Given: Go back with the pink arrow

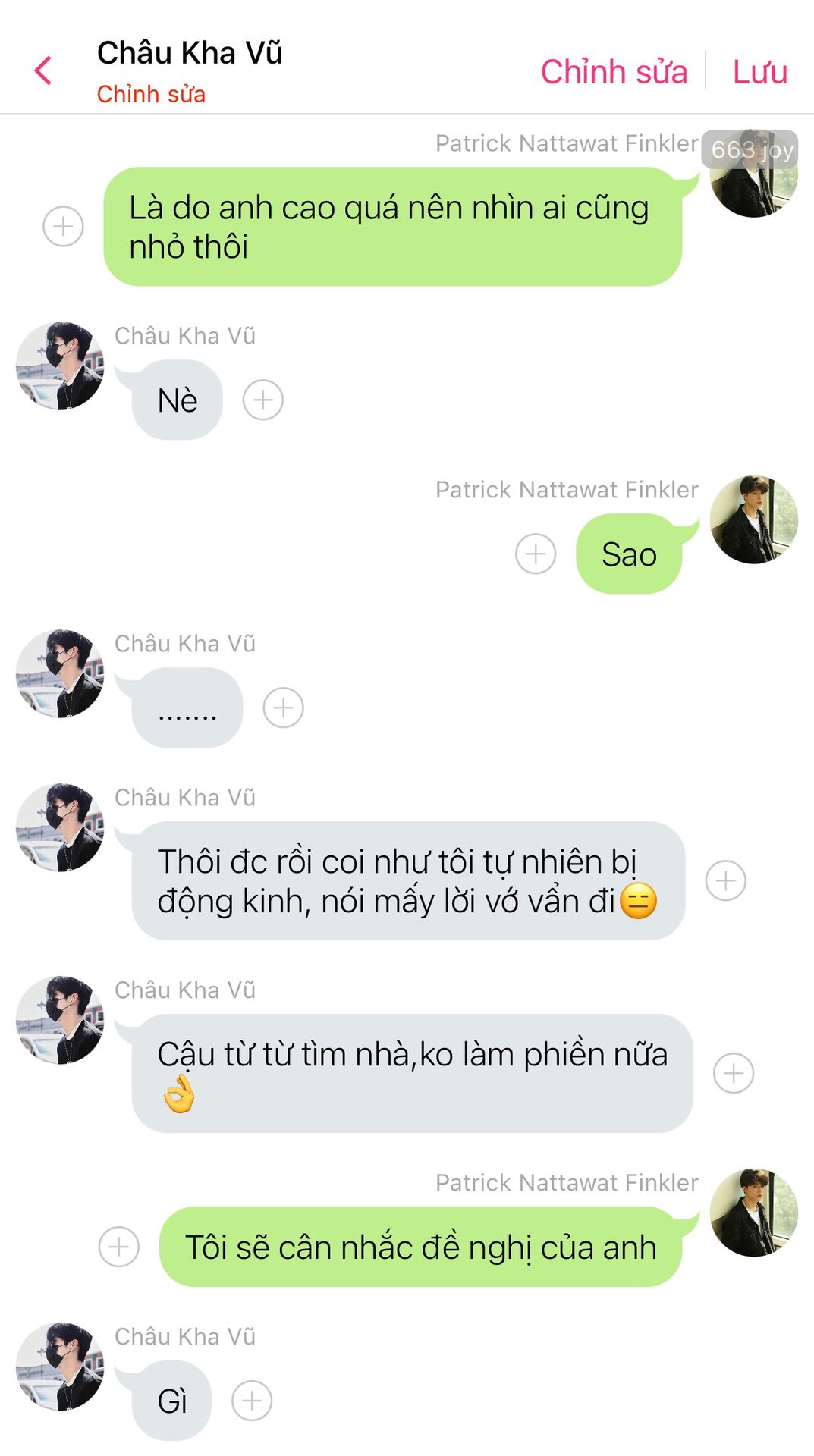Looking at the screenshot, I should 43,71.
